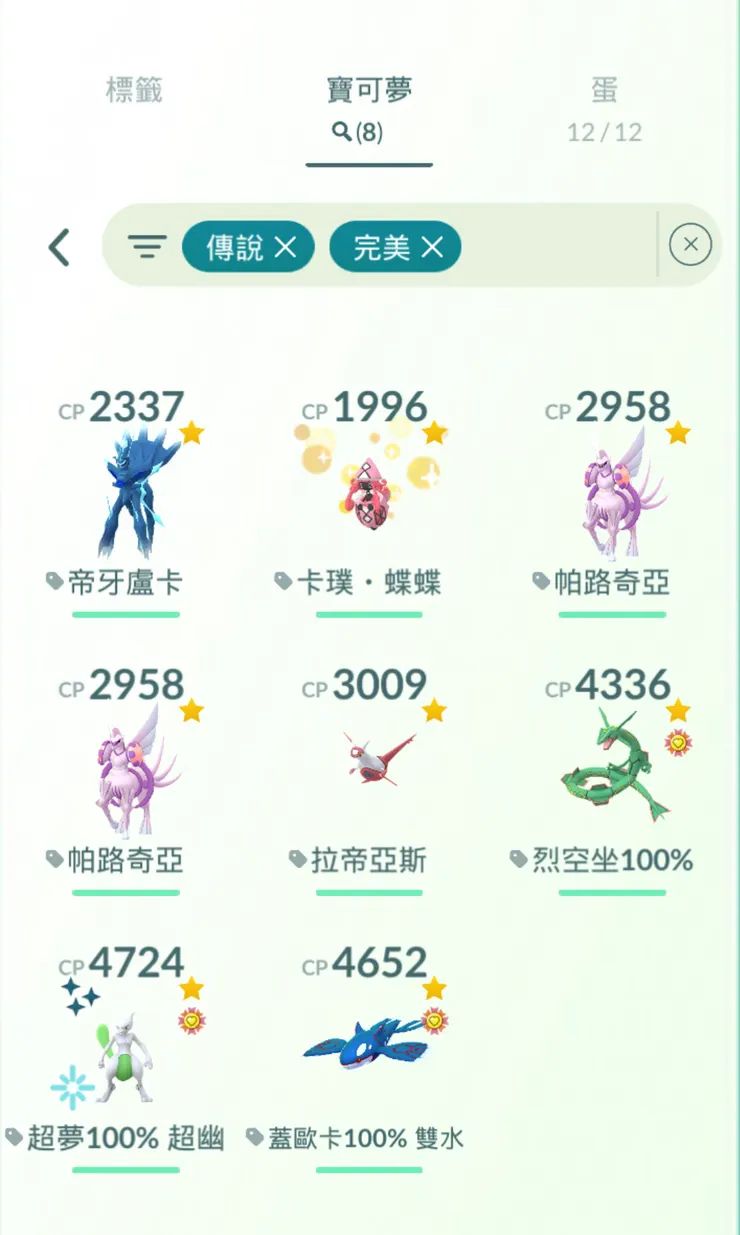Open the filter options icon
This screenshot has width=740, height=1235.
click(147, 247)
